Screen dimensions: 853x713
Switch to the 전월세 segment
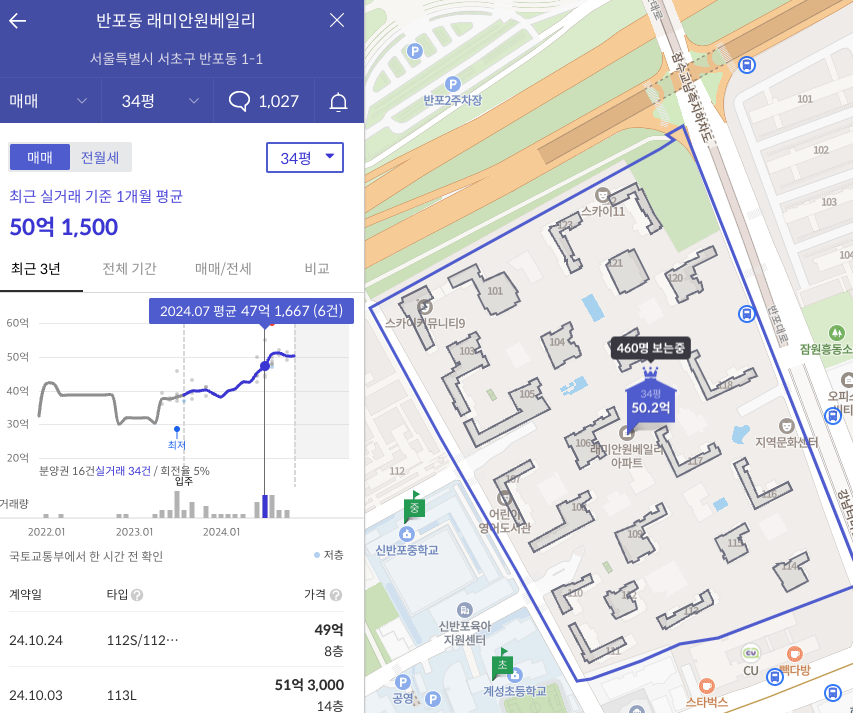point(100,157)
